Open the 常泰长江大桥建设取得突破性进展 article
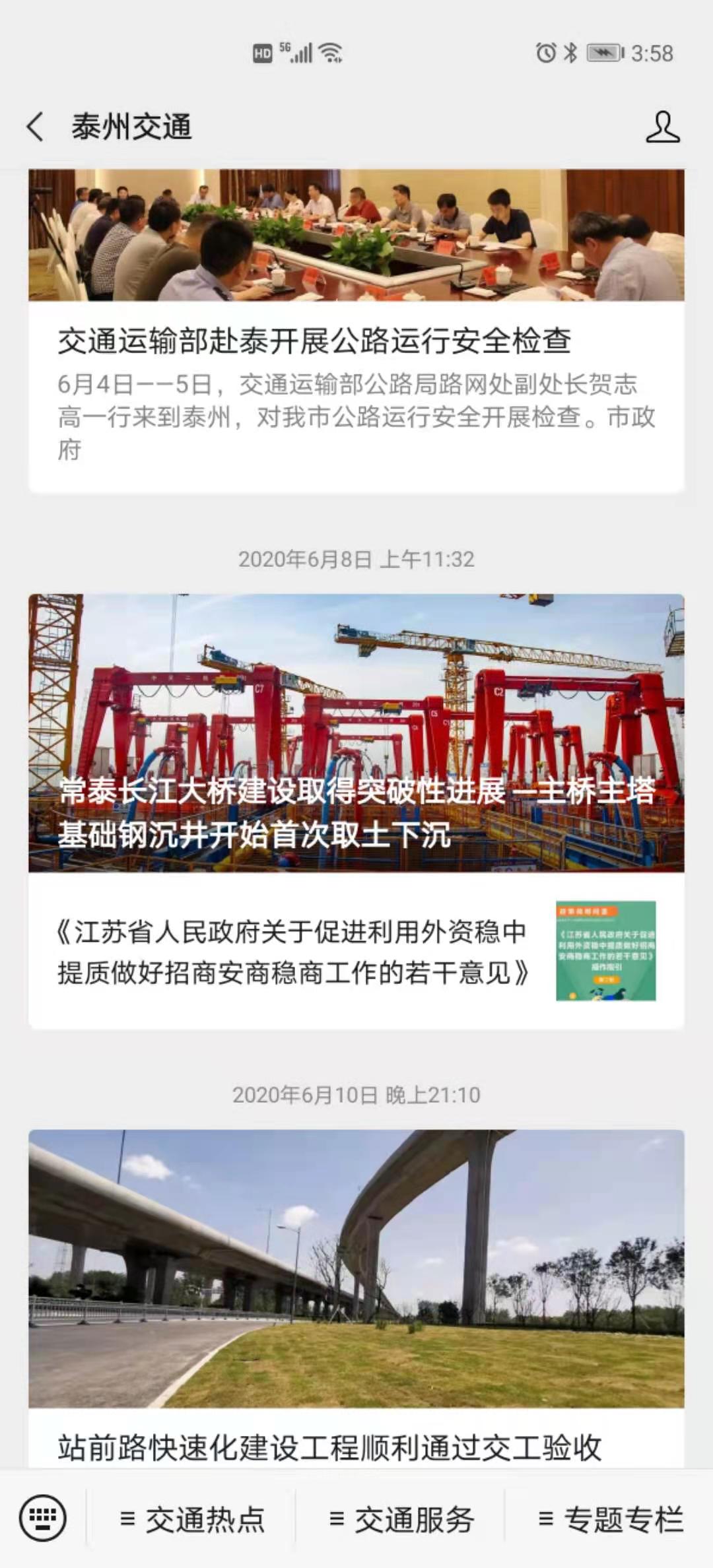 coord(356,733)
